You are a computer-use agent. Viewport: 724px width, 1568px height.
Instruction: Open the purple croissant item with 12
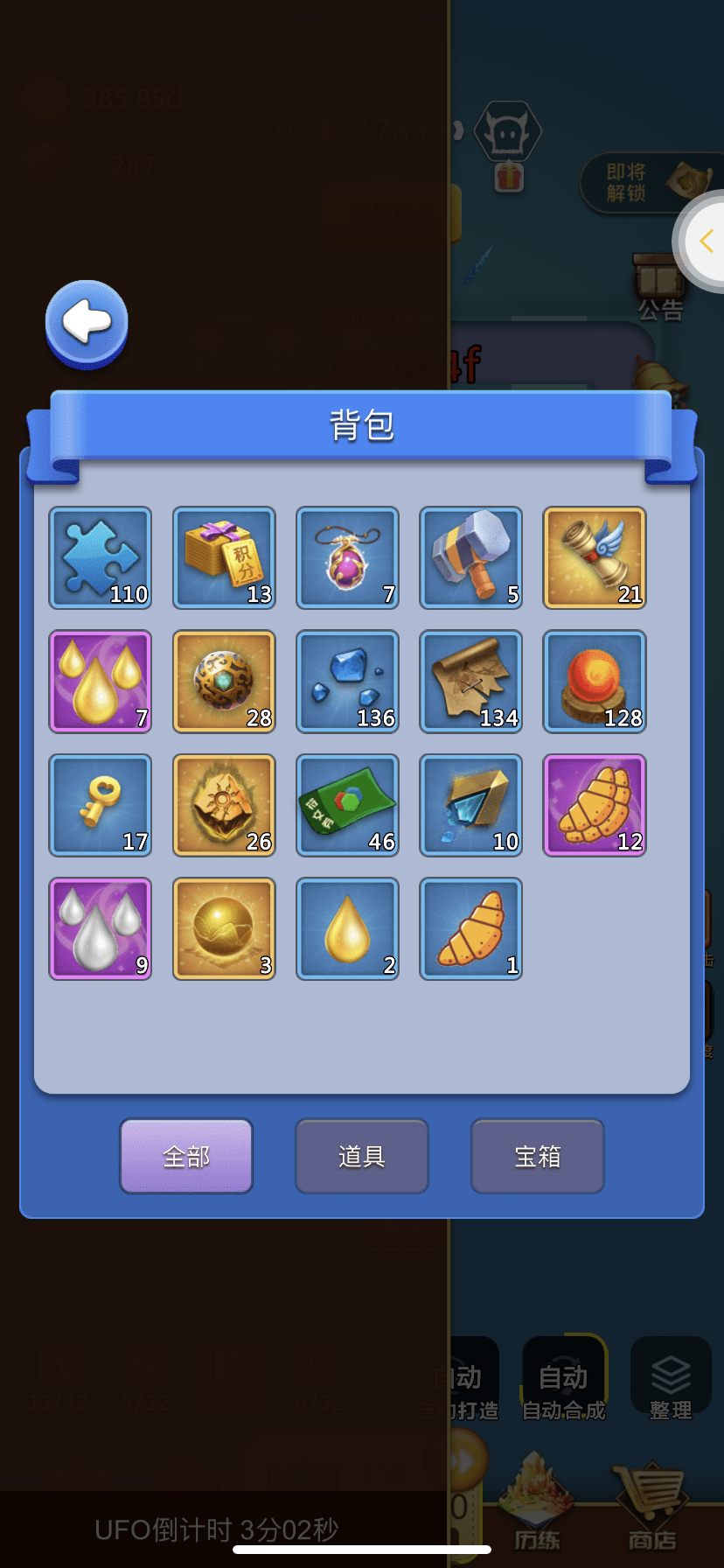pyautogui.click(x=595, y=805)
